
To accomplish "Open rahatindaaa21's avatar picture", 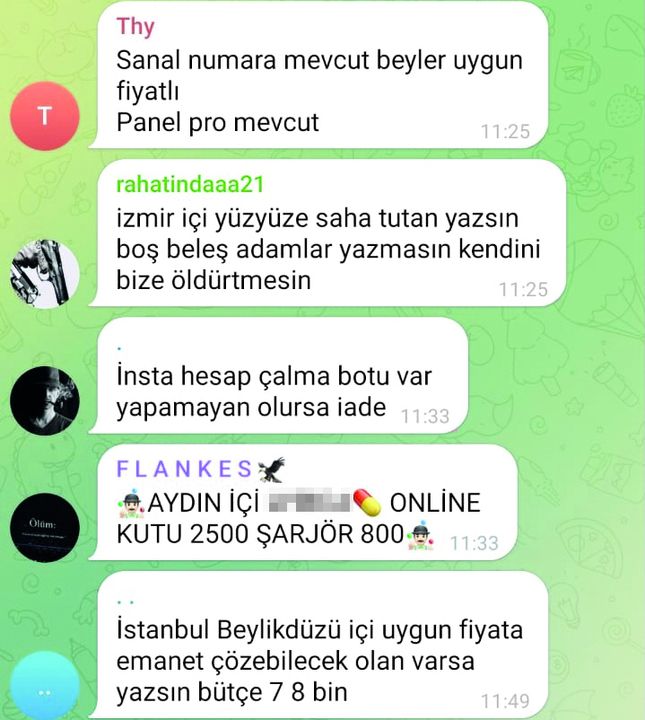I will pos(43,274).
